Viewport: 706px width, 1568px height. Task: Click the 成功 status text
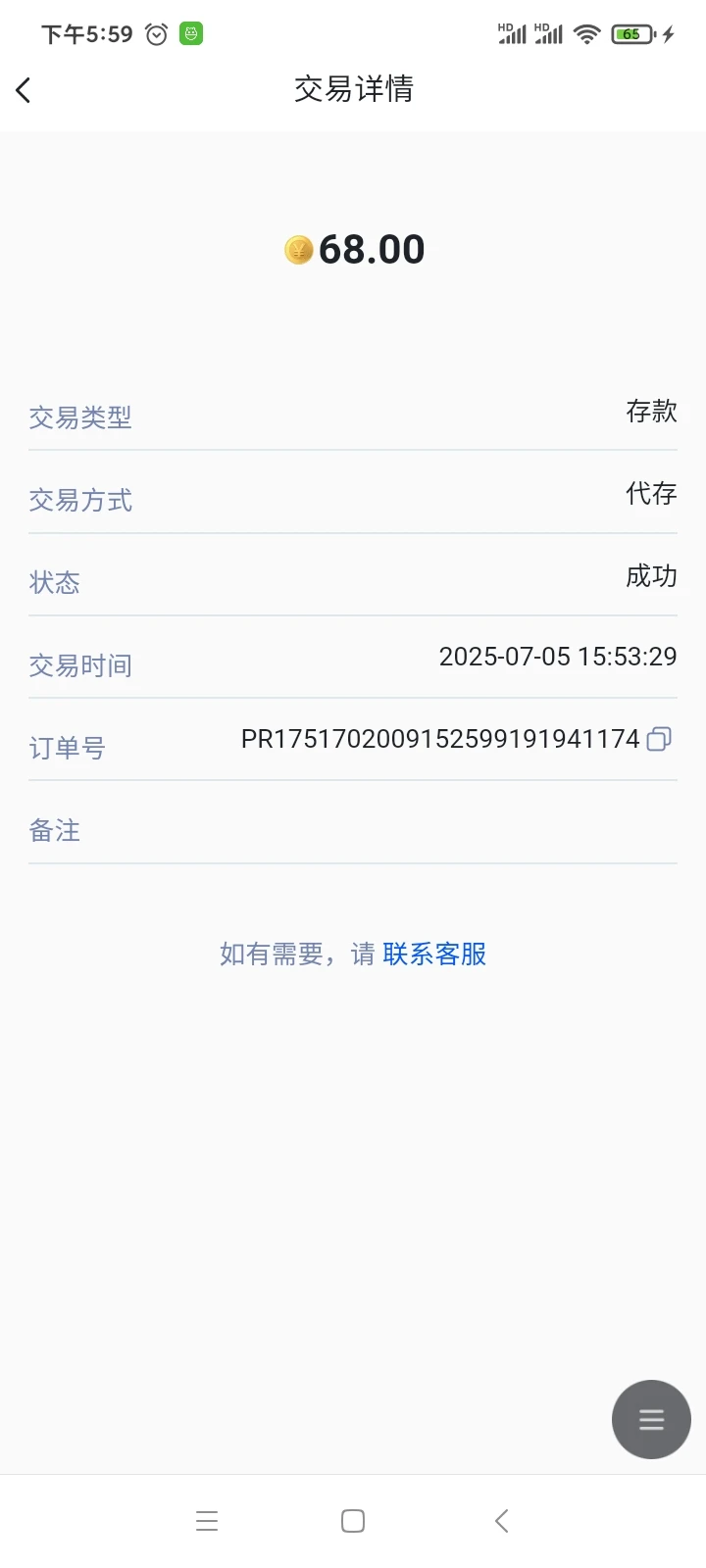(653, 577)
